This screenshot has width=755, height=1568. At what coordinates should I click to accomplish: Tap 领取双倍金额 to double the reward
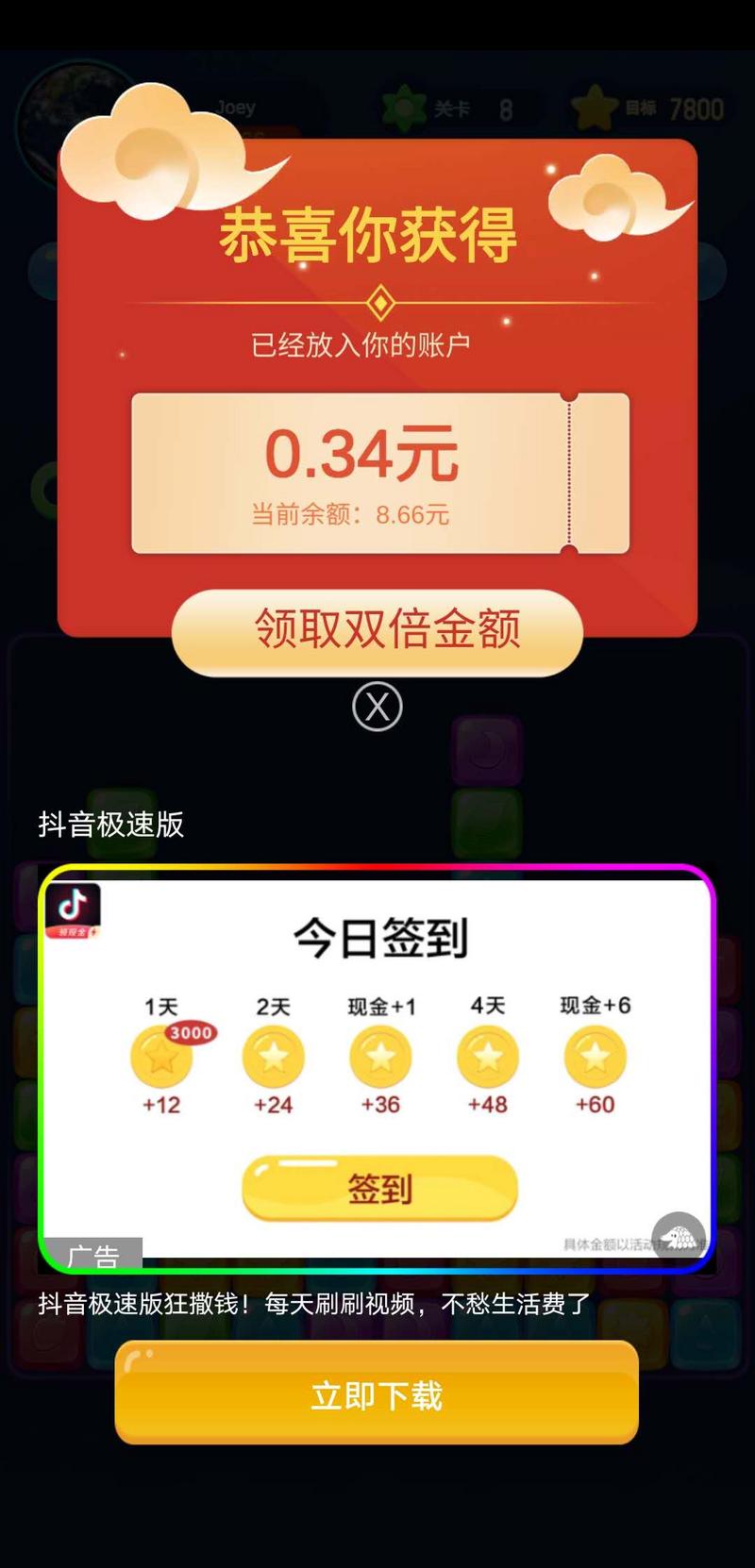(x=377, y=630)
